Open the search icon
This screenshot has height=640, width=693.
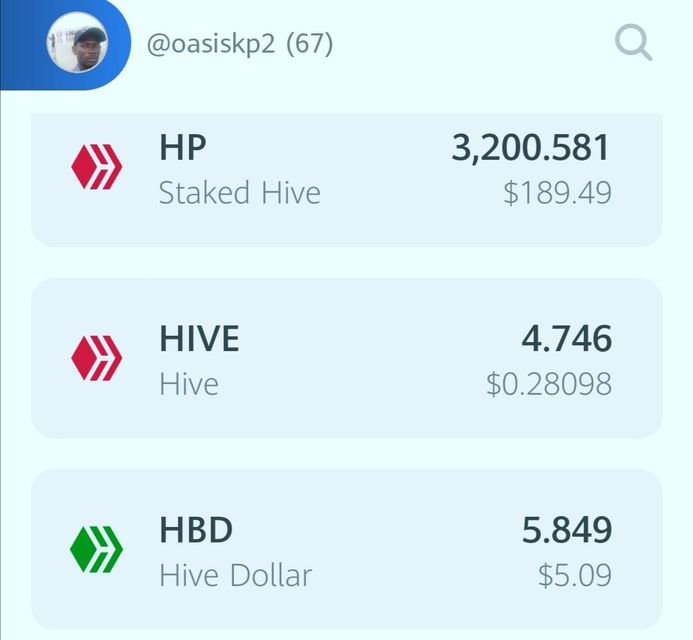pos(633,44)
